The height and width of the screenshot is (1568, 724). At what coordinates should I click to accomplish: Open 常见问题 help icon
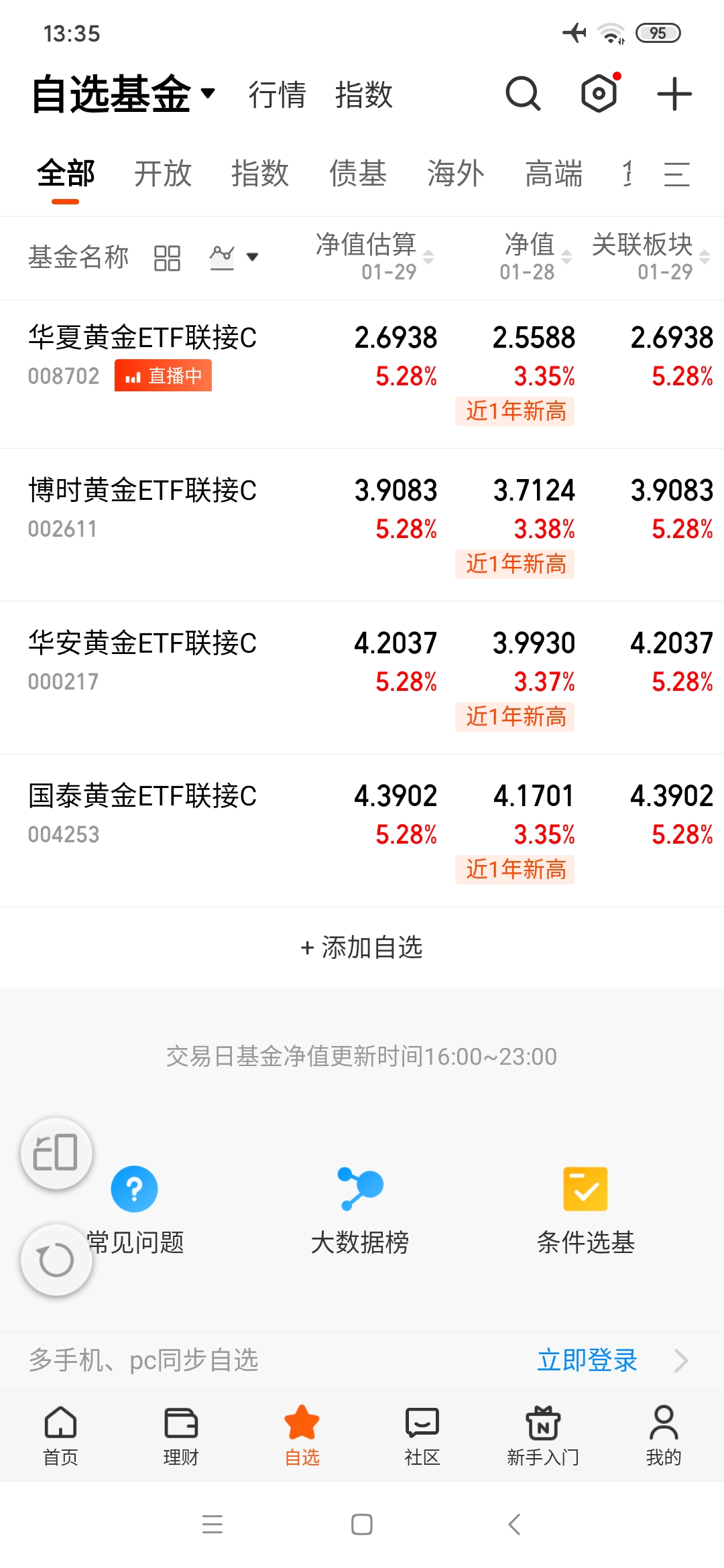click(x=133, y=1188)
